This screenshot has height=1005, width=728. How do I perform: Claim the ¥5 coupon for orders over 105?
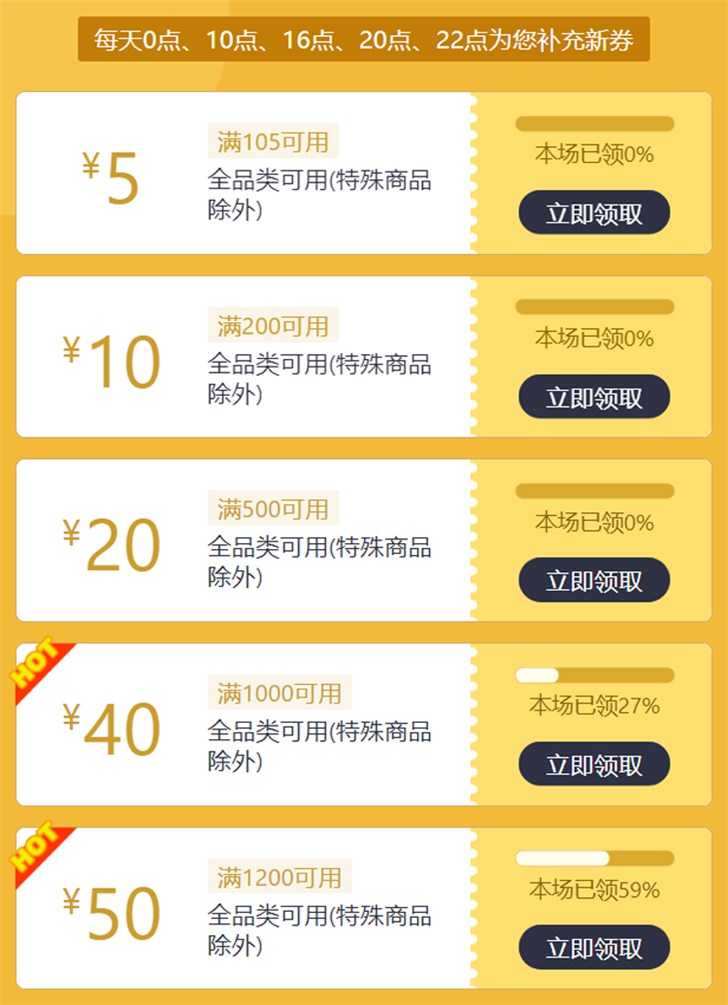tap(594, 213)
